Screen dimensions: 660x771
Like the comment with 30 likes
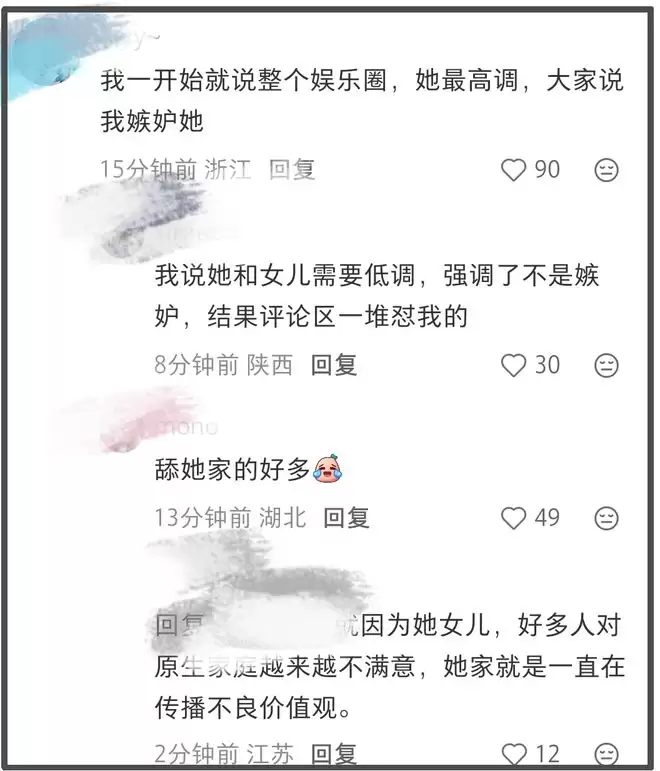click(x=514, y=366)
